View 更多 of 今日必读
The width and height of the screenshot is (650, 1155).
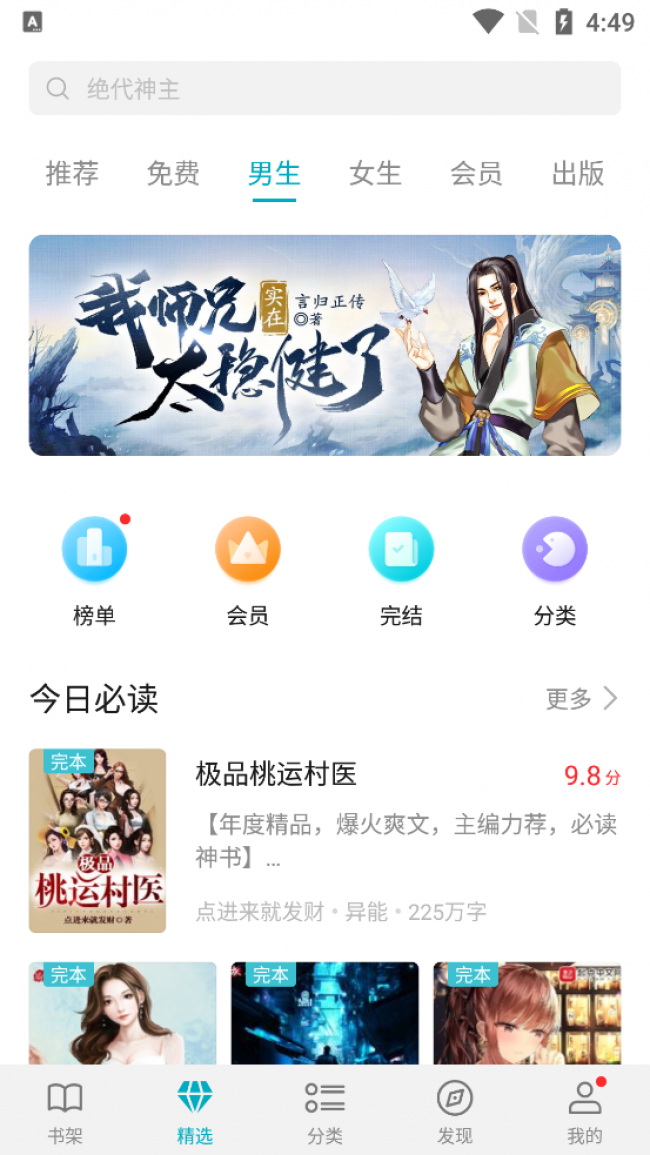582,699
